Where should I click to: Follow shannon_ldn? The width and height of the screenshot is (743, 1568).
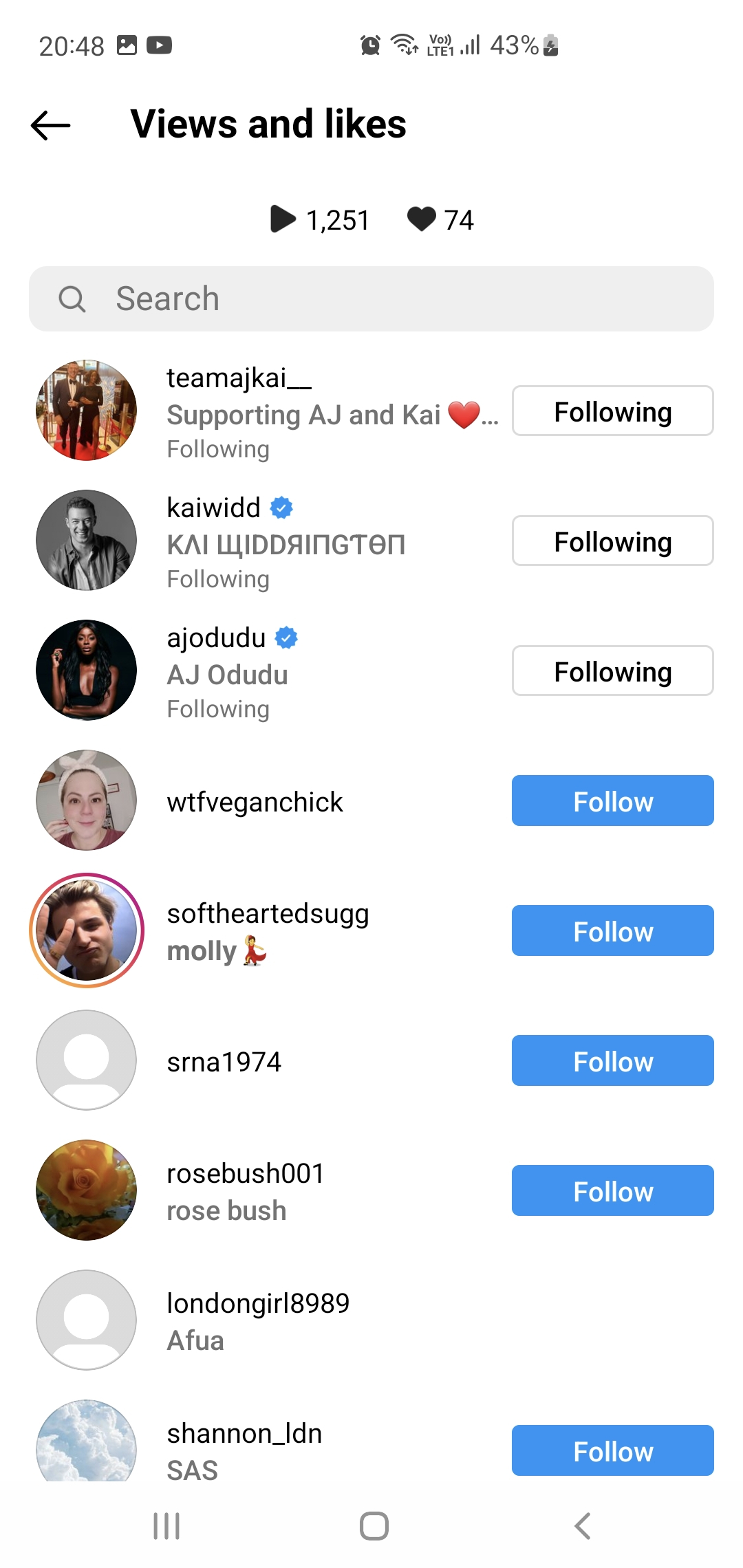[612, 1451]
